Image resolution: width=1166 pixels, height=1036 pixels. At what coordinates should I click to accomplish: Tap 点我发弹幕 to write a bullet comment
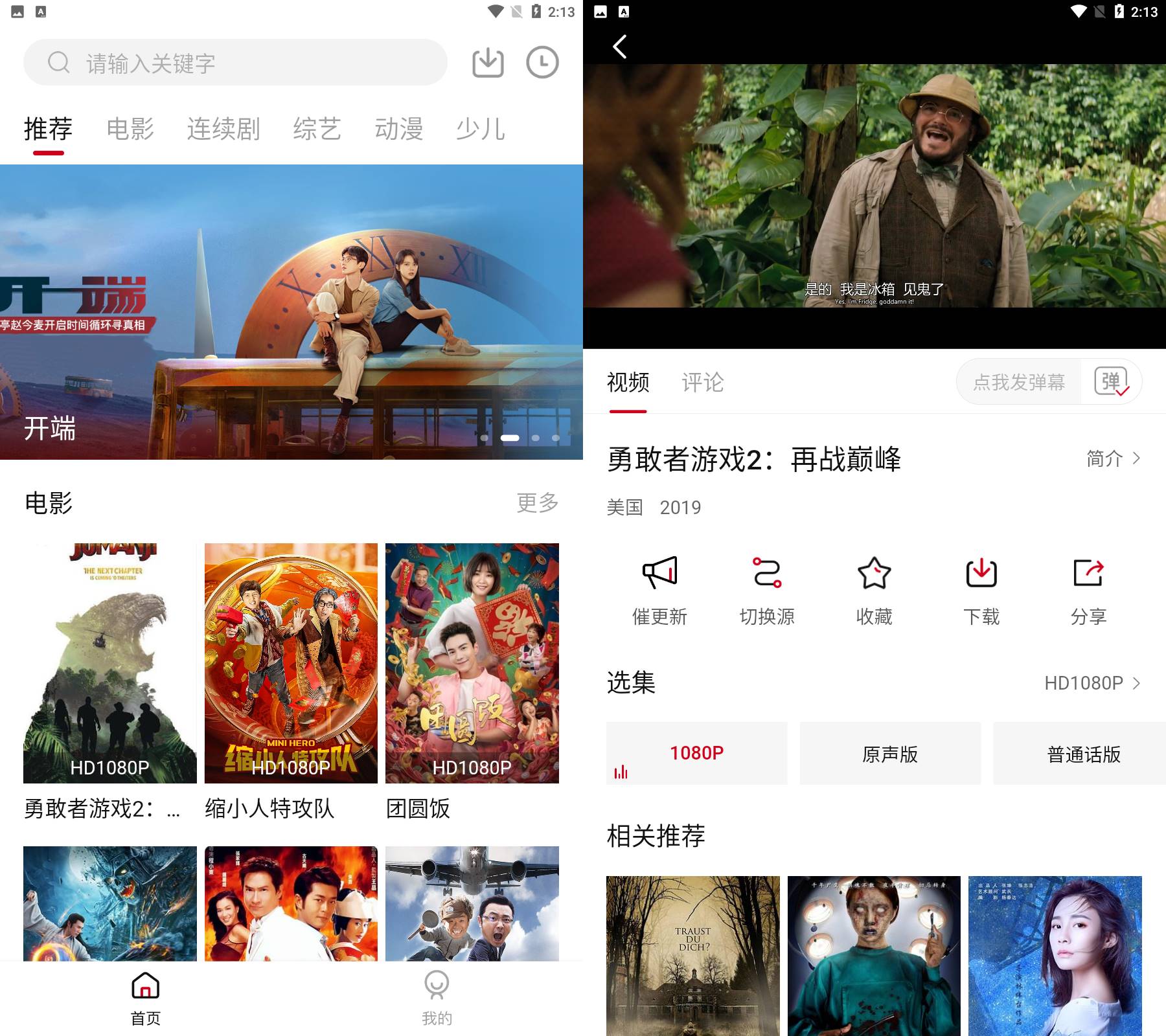coord(1018,382)
